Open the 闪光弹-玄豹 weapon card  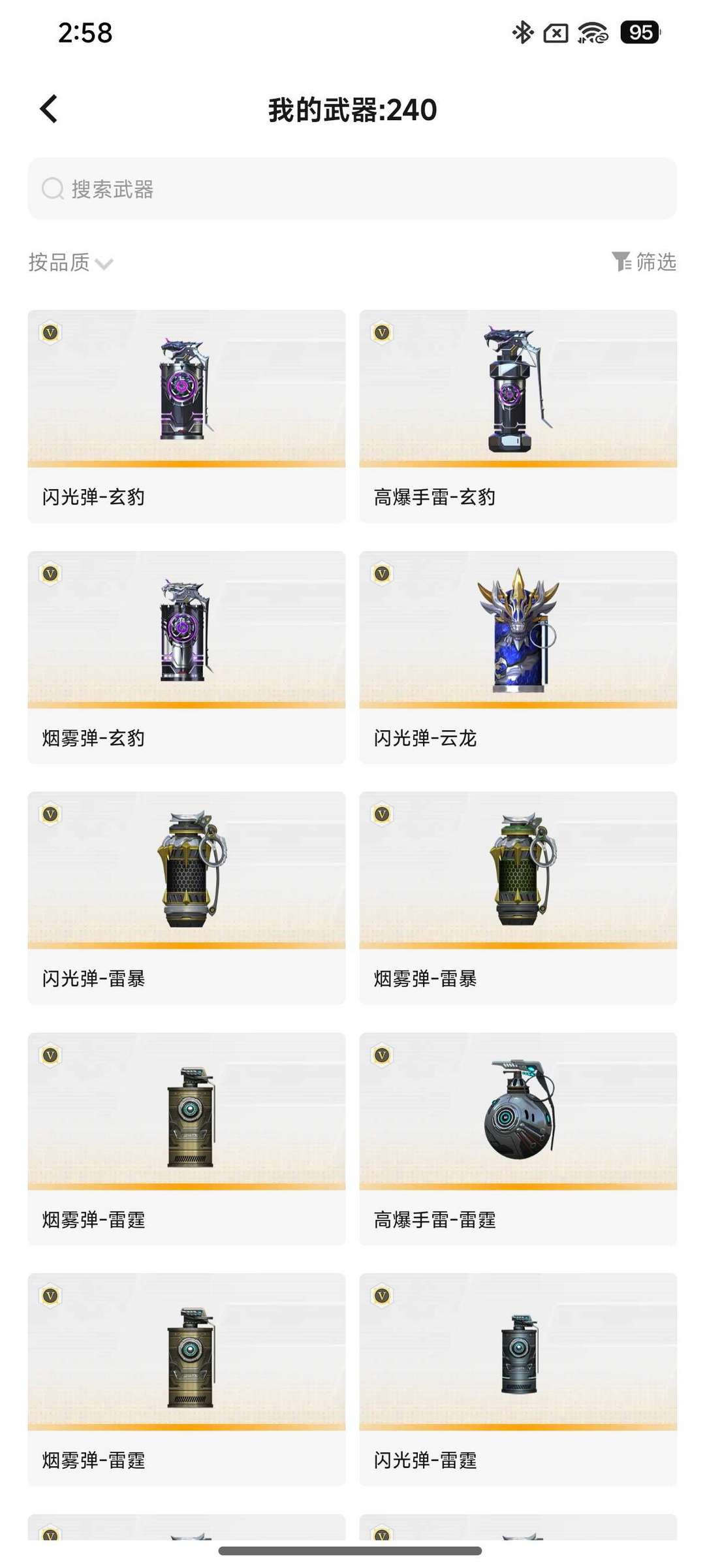[x=187, y=415]
